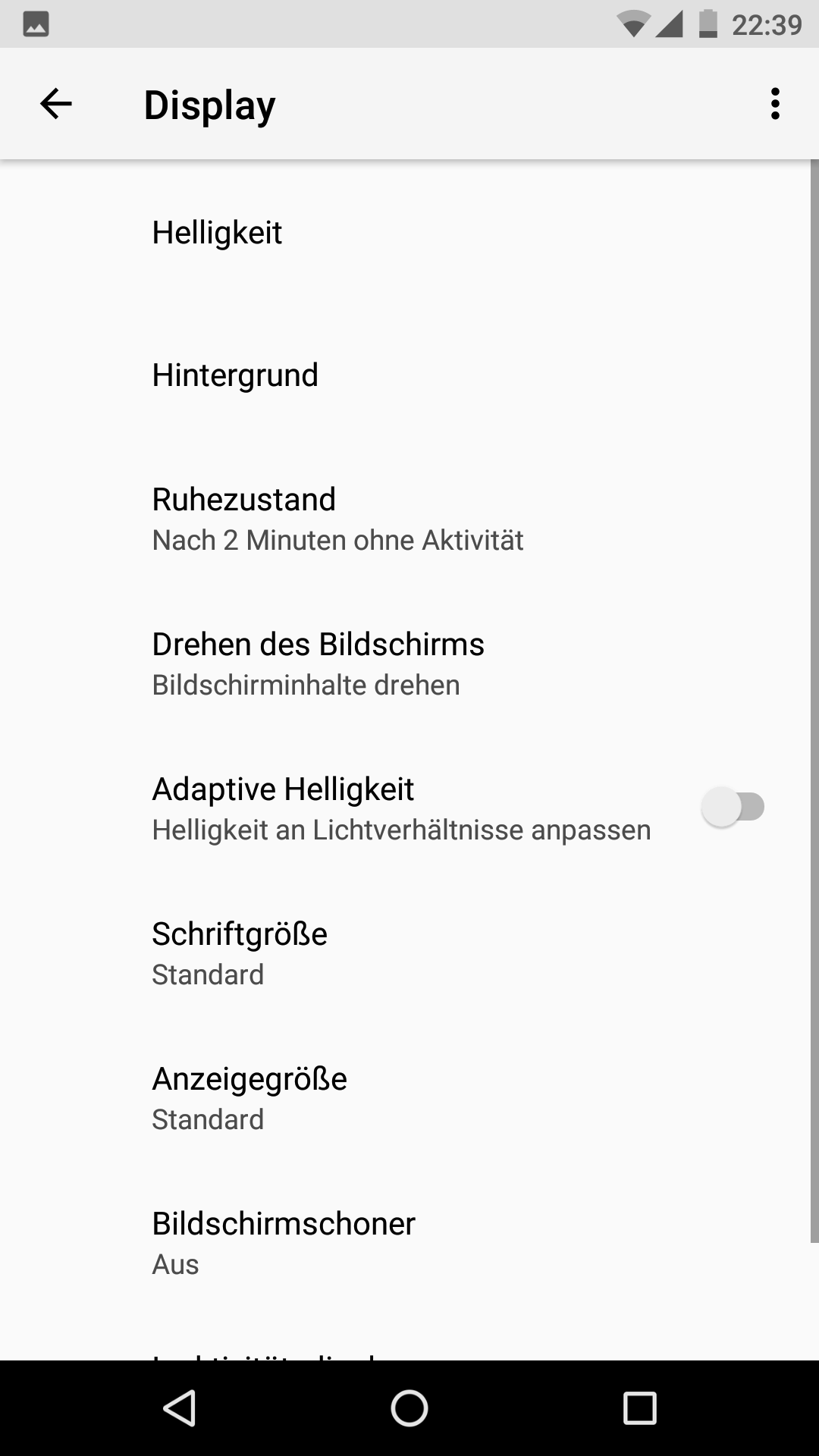This screenshot has width=819, height=1456.
Task: Open Anzeigegröße setting
Action: (x=249, y=1098)
